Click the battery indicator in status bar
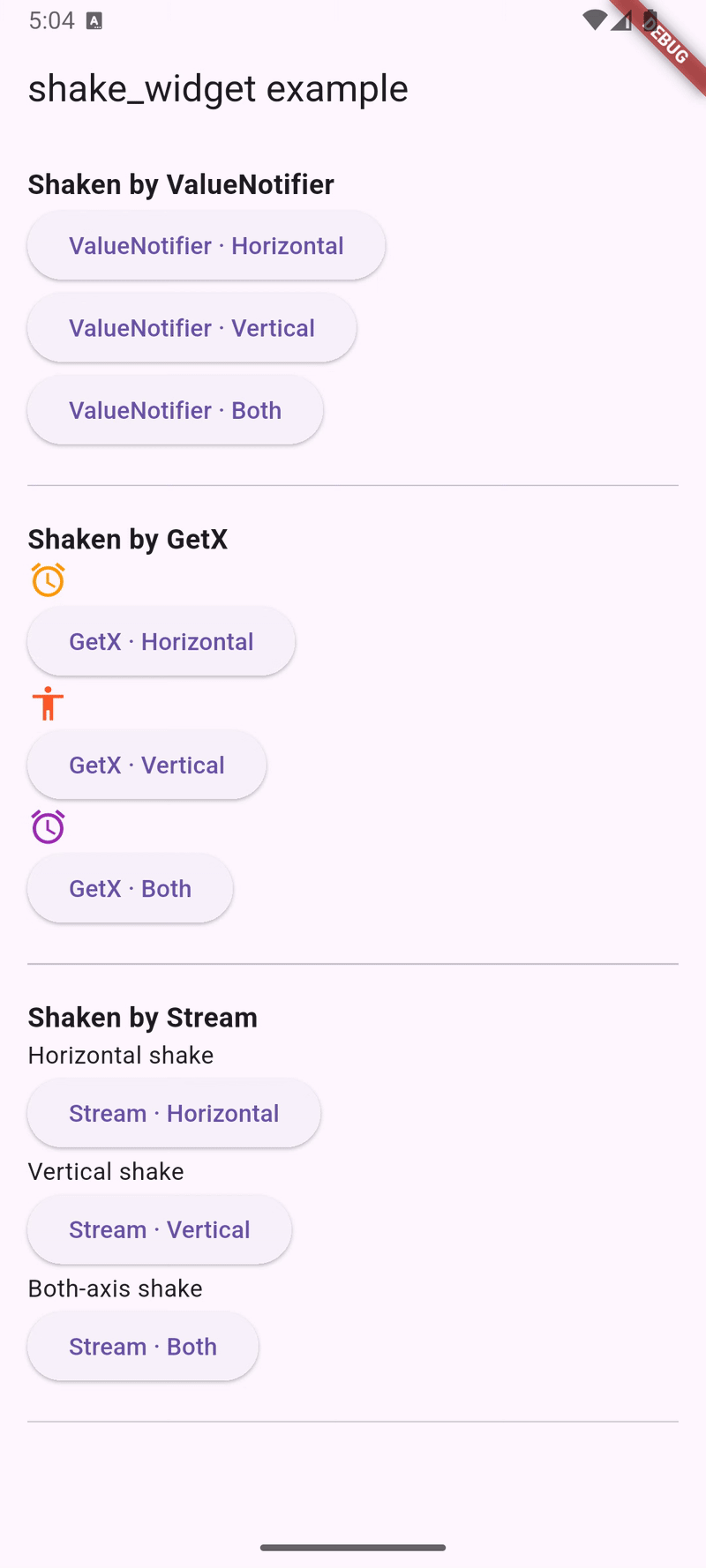 pyautogui.click(x=650, y=21)
